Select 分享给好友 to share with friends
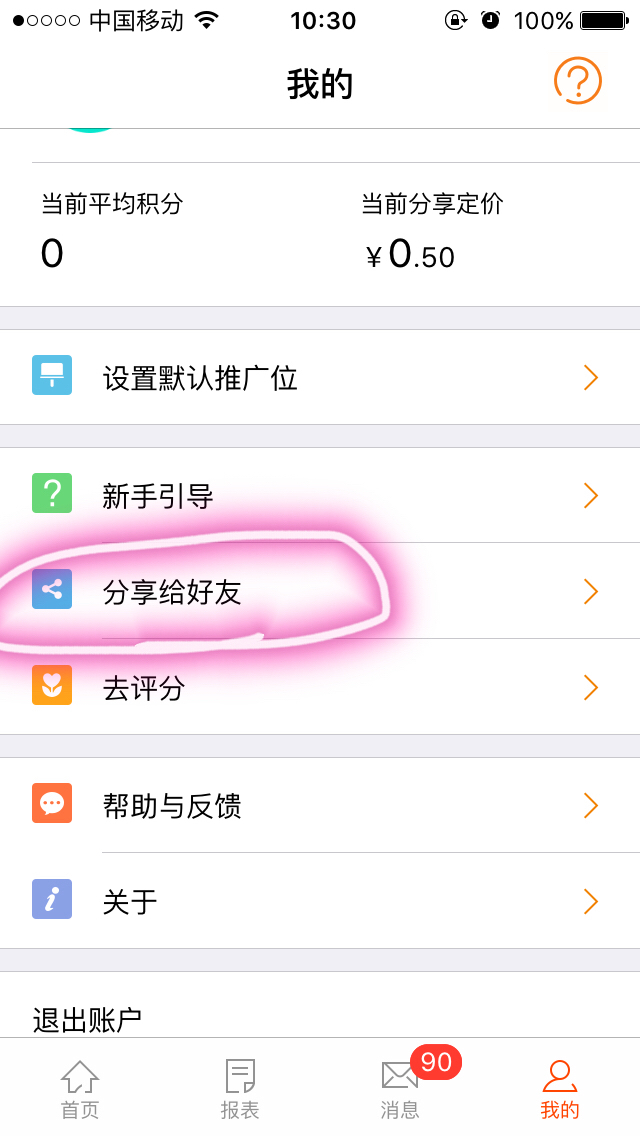The width and height of the screenshot is (640, 1136). click(320, 591)
